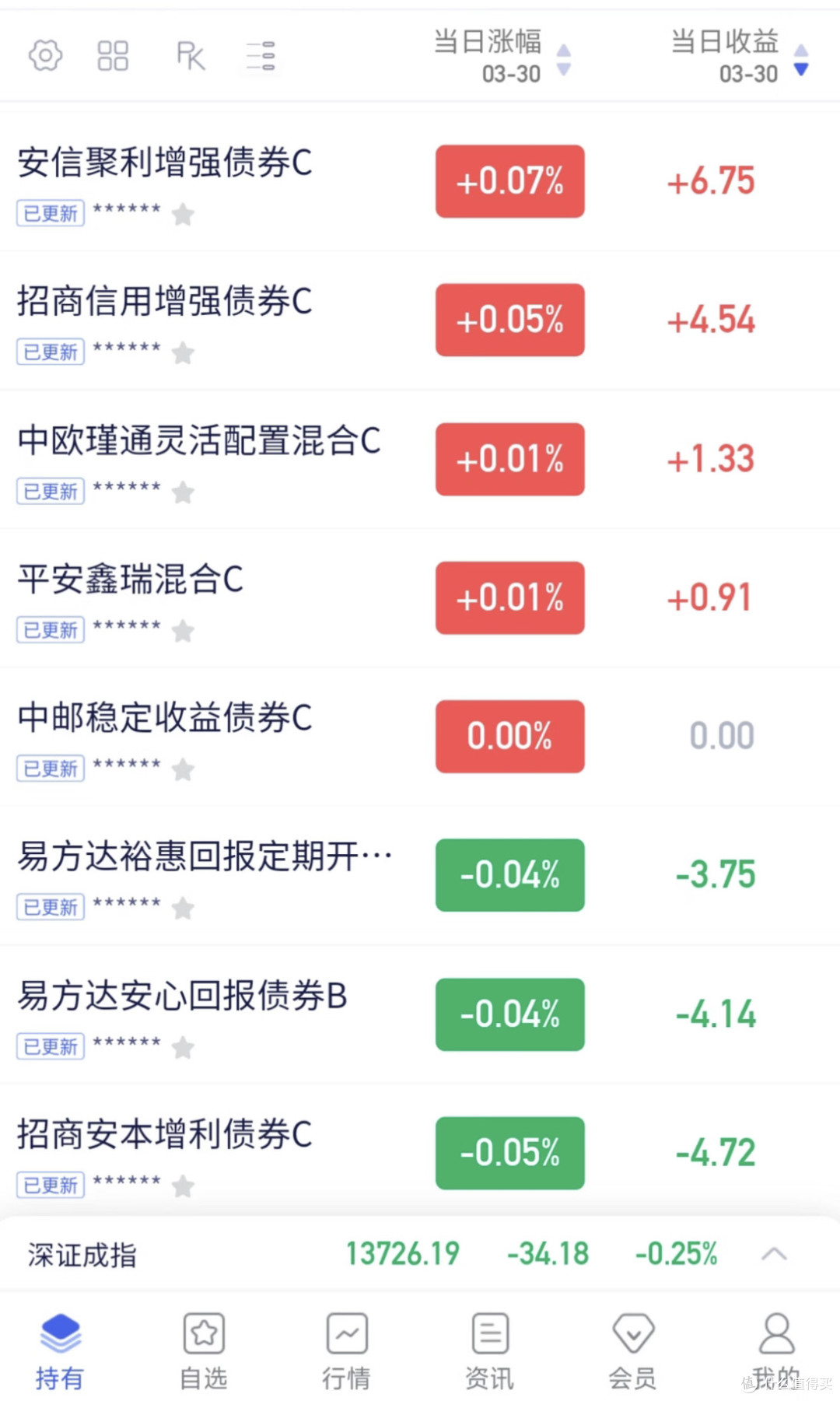Star the 招商安本增利债券C fund
Image resolution: width=840 pixels, height=1401 pixels.
point(184,1186)
